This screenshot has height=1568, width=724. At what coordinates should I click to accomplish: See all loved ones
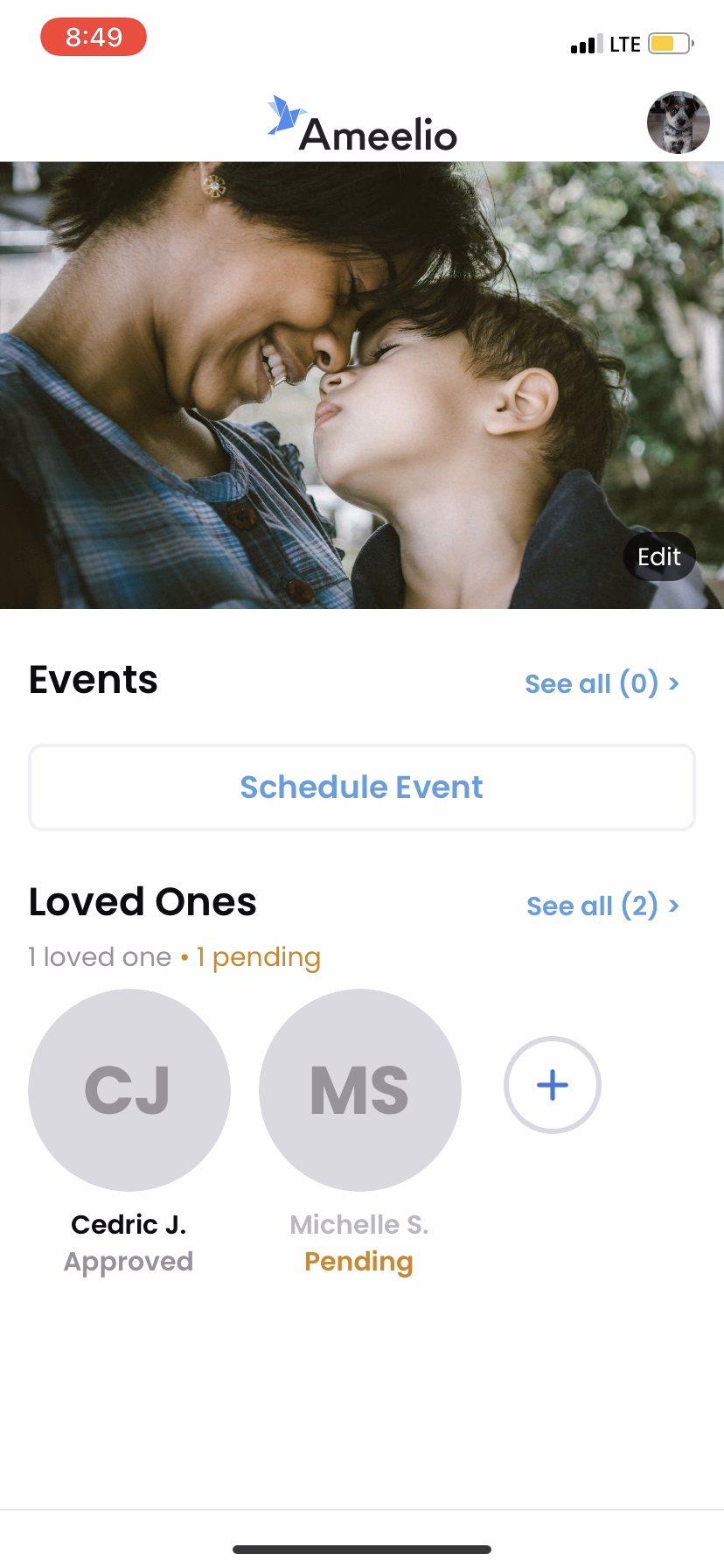point(602,906)
